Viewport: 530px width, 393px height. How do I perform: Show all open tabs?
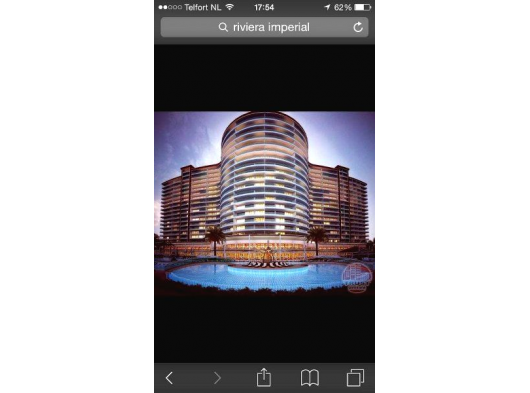[355, 377]
